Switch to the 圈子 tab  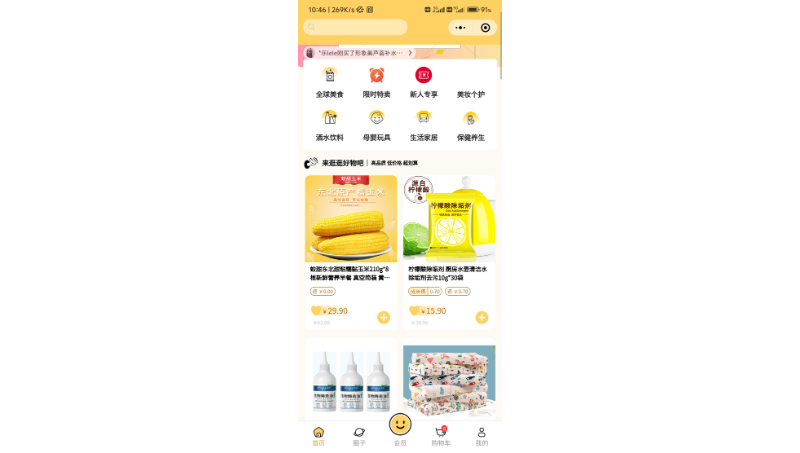coord(359,436)
